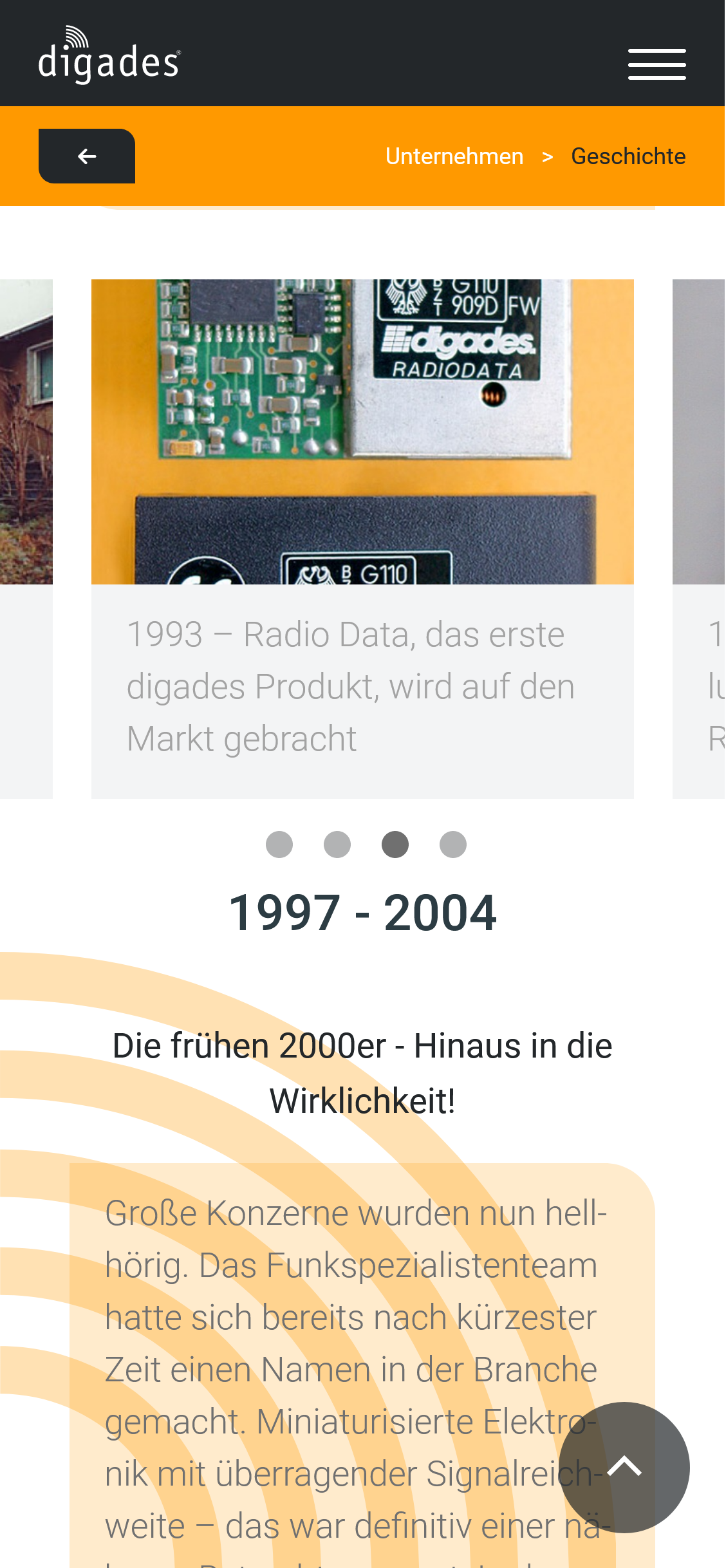Image resolution: width=726 pixels, height=1568 pixels.
Task: Select the first carousel page dot
Action: tap(279, 845)
